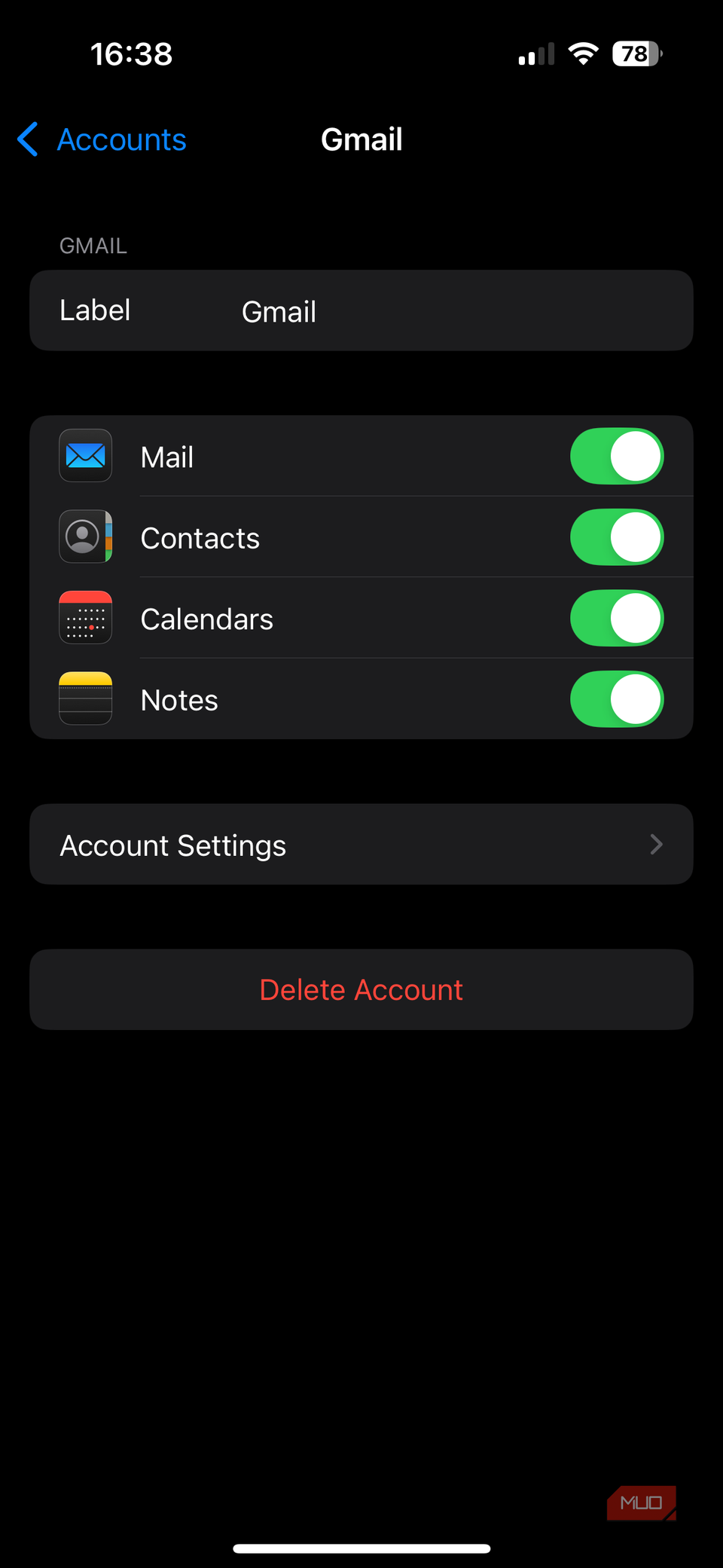Toggle the Calendars switch off
Viewport: 723px width, 1568px height.
(616, 619)
